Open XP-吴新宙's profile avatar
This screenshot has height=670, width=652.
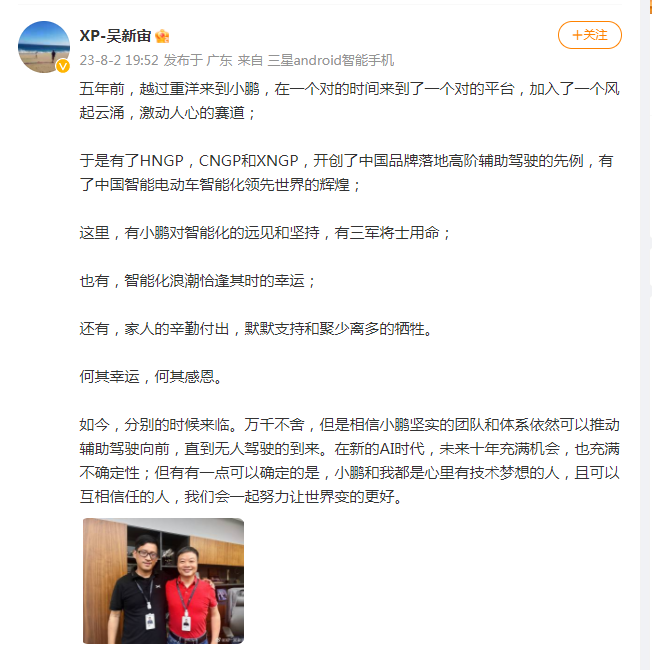(x=42, y=44)
